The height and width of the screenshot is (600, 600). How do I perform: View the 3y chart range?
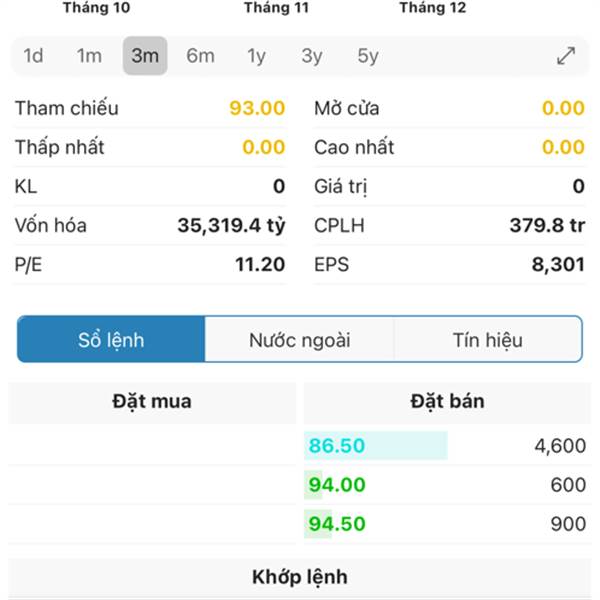312,56
